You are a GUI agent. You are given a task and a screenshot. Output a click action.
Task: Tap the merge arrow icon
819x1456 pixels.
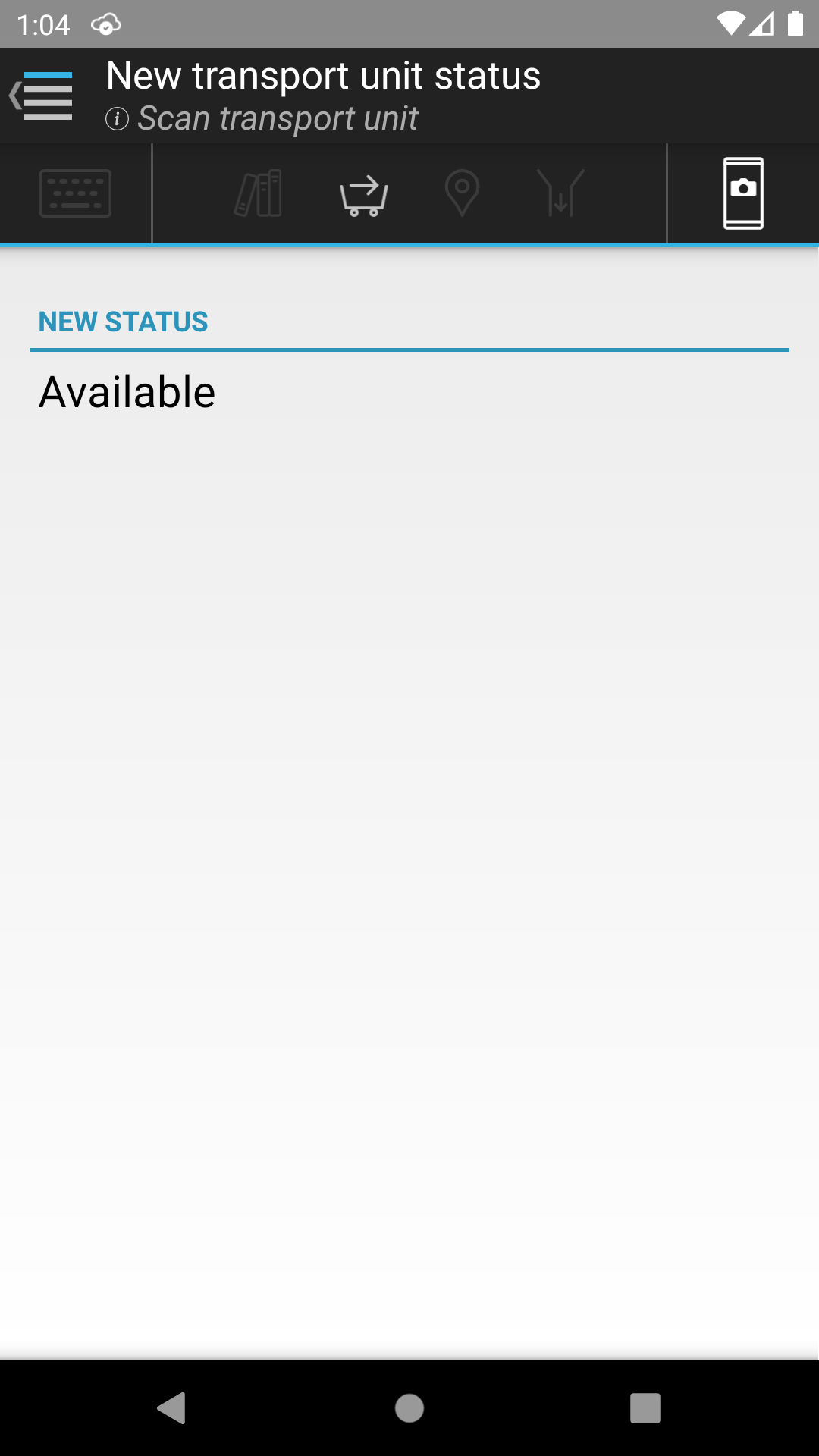click(x=560, y=193)
